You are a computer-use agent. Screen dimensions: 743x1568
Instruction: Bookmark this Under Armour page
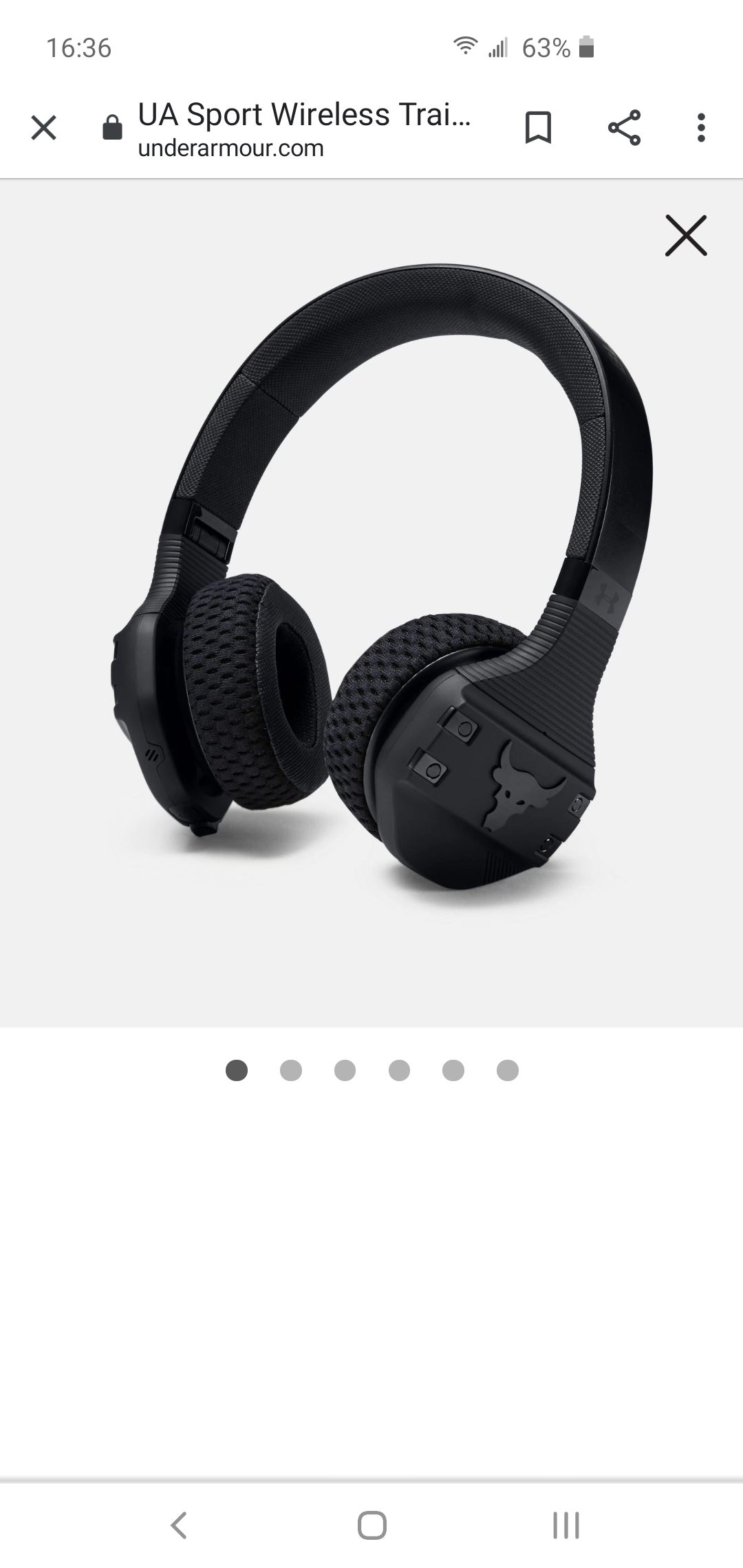538,128
